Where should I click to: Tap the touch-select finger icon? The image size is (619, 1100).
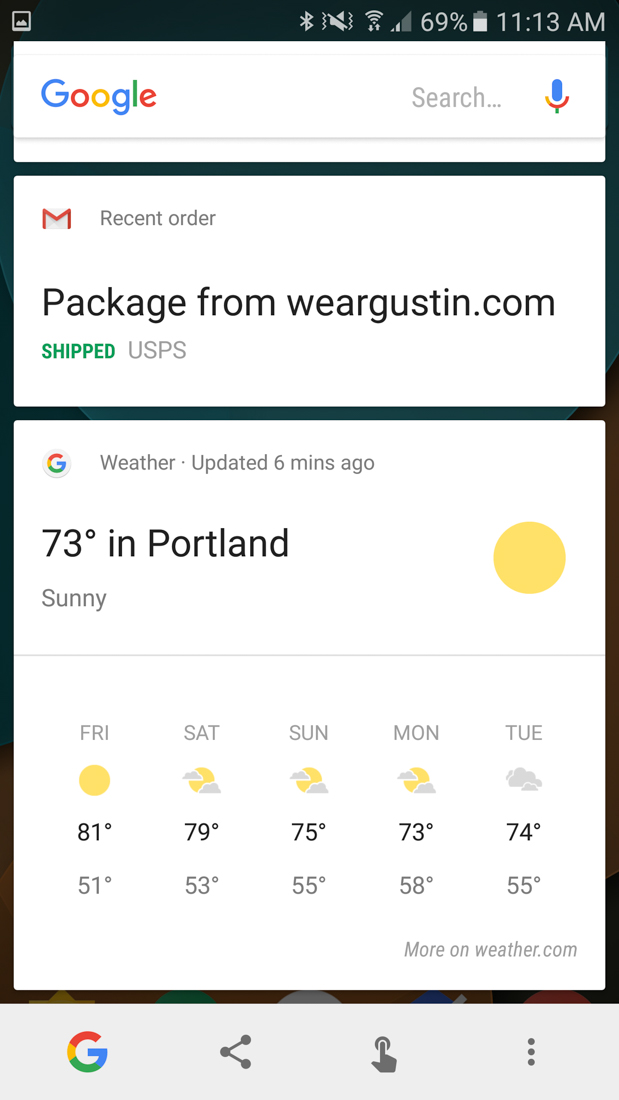pos(383,1053)
